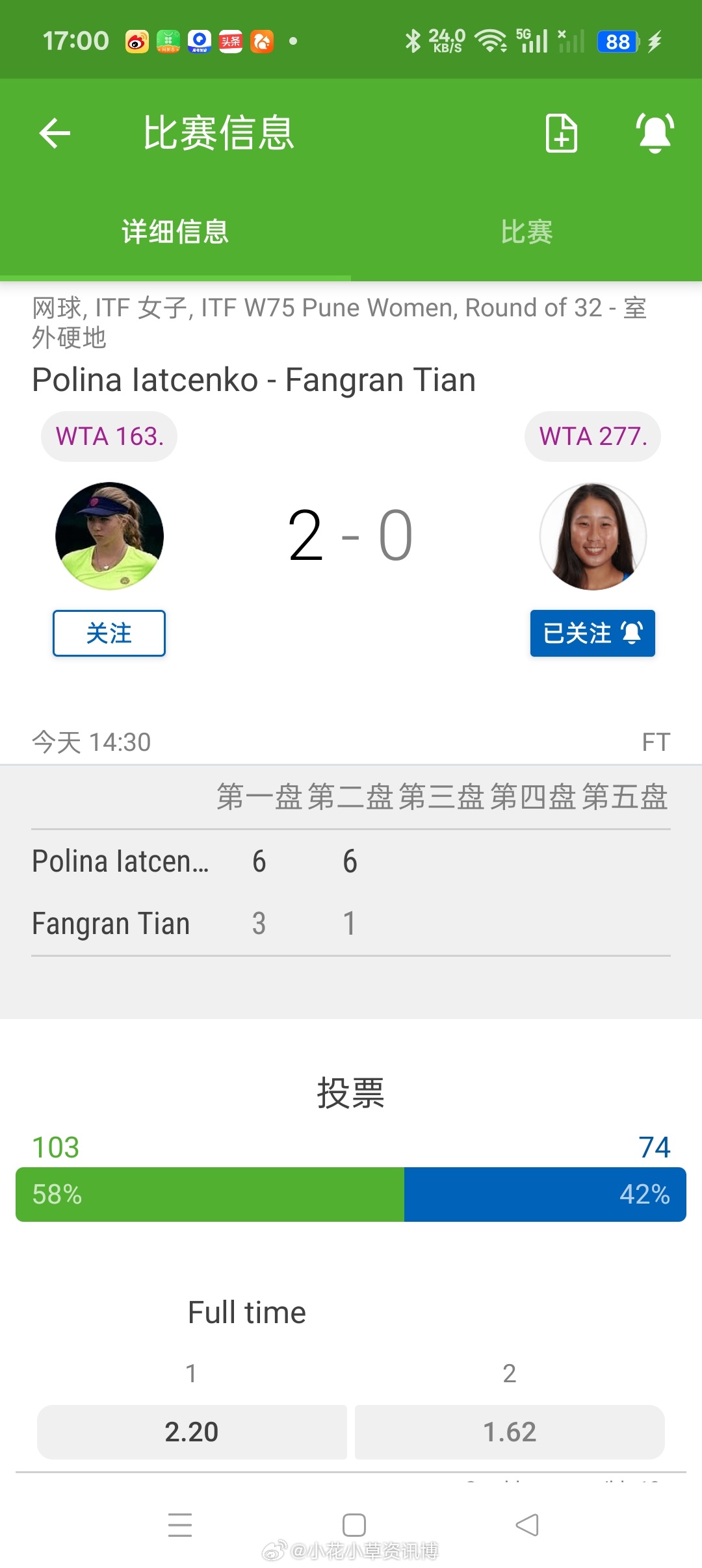Tap the add-to-document icon in the header
The image size is (702, 1568).
(562, 133)
